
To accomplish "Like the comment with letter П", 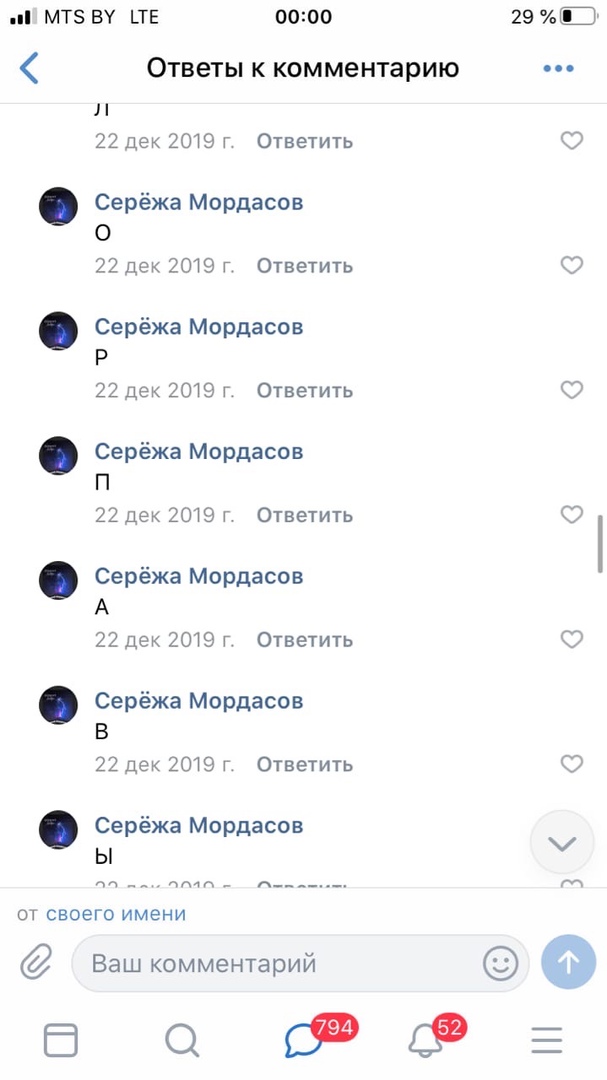I will tap(571, 515).
